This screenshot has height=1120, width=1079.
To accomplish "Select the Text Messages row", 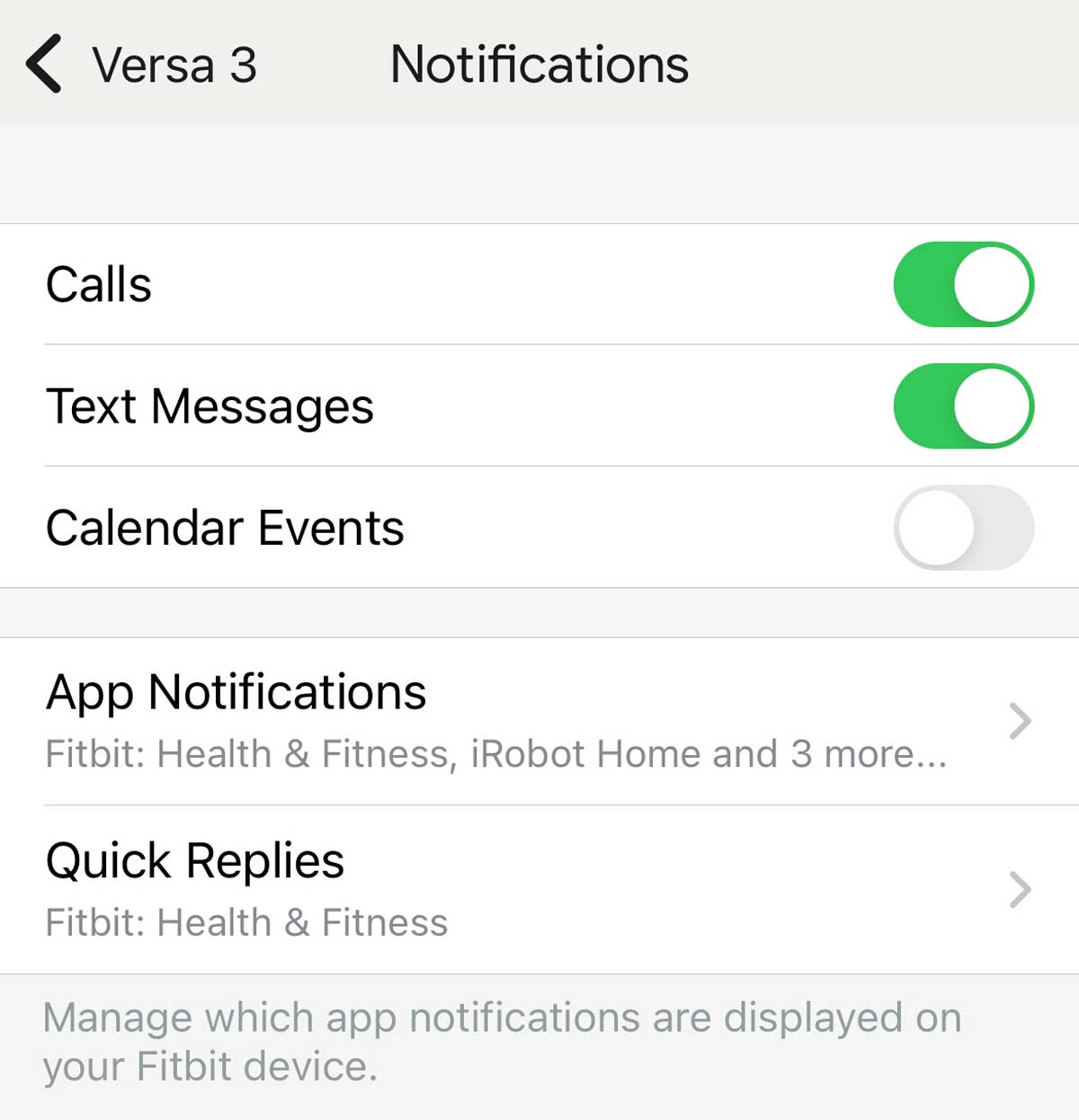I will point(210,406).
